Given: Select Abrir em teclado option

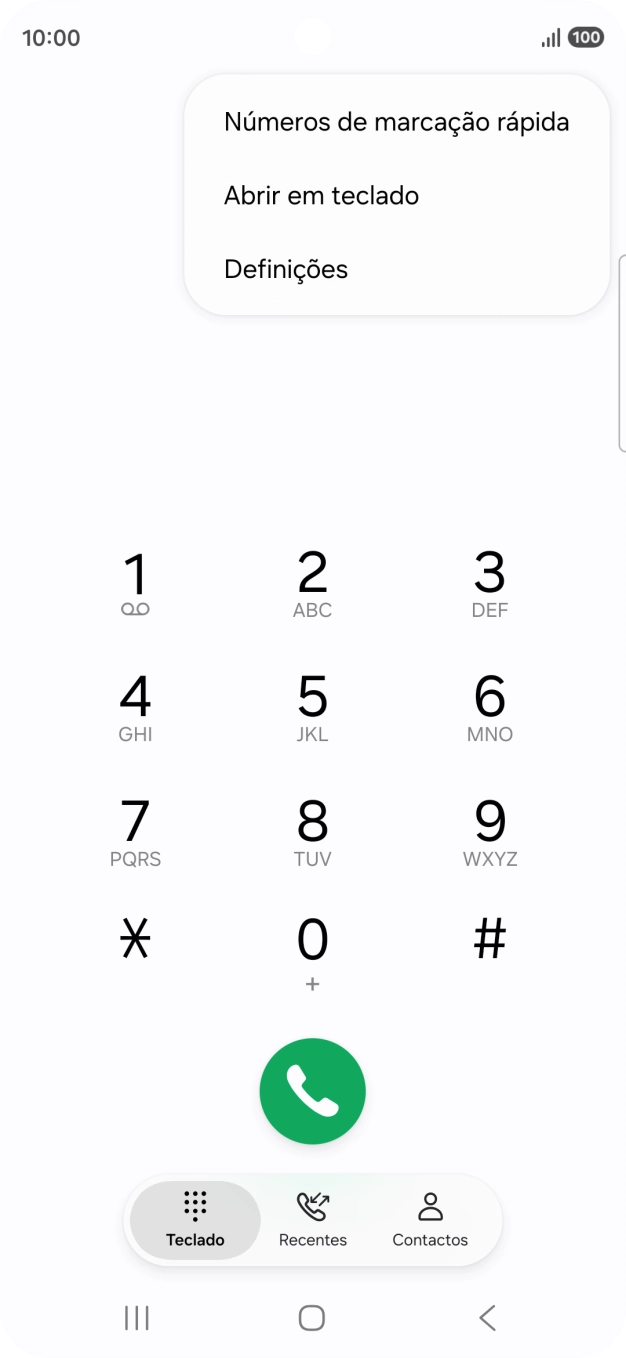Looking at the screenshot, I should (321, 196).
